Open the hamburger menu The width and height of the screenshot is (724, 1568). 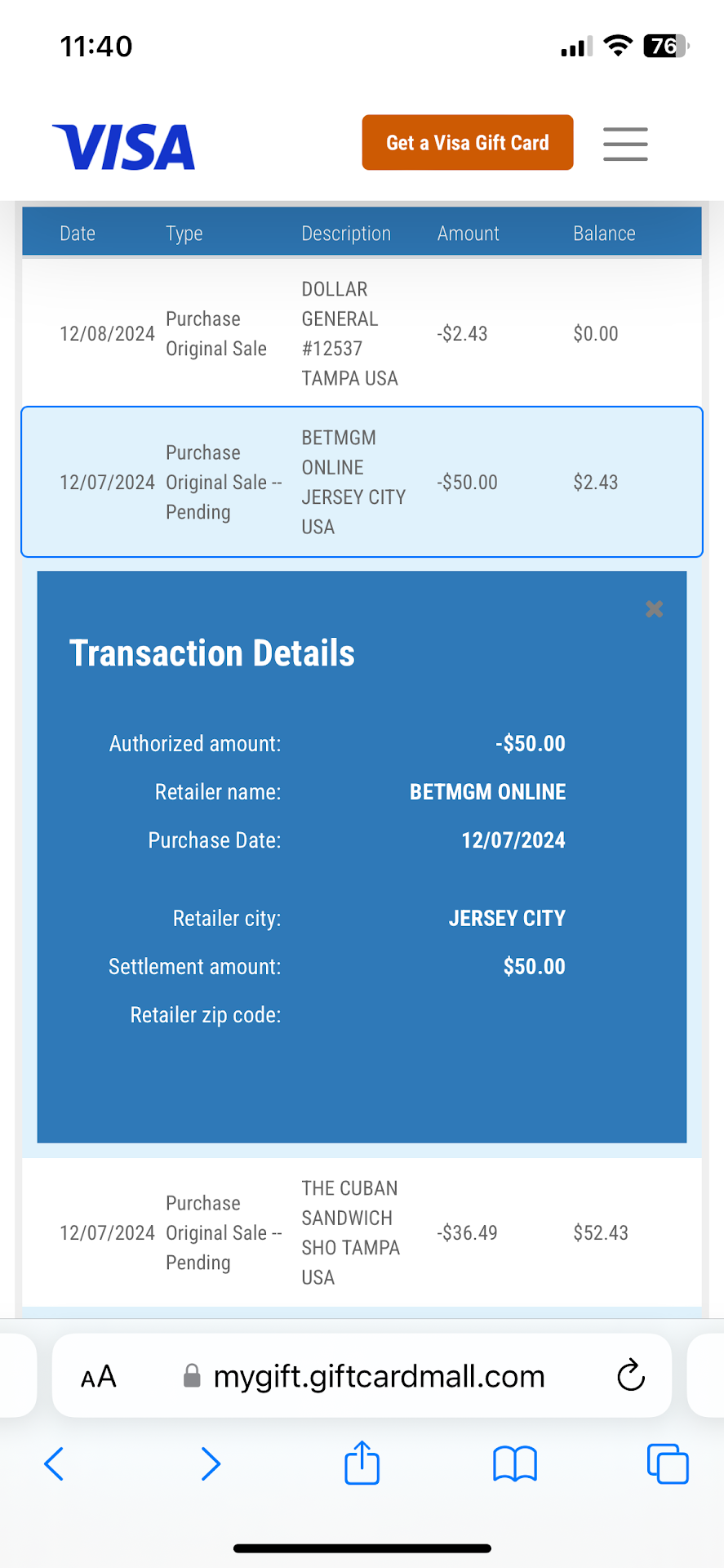tap(625, 144)
